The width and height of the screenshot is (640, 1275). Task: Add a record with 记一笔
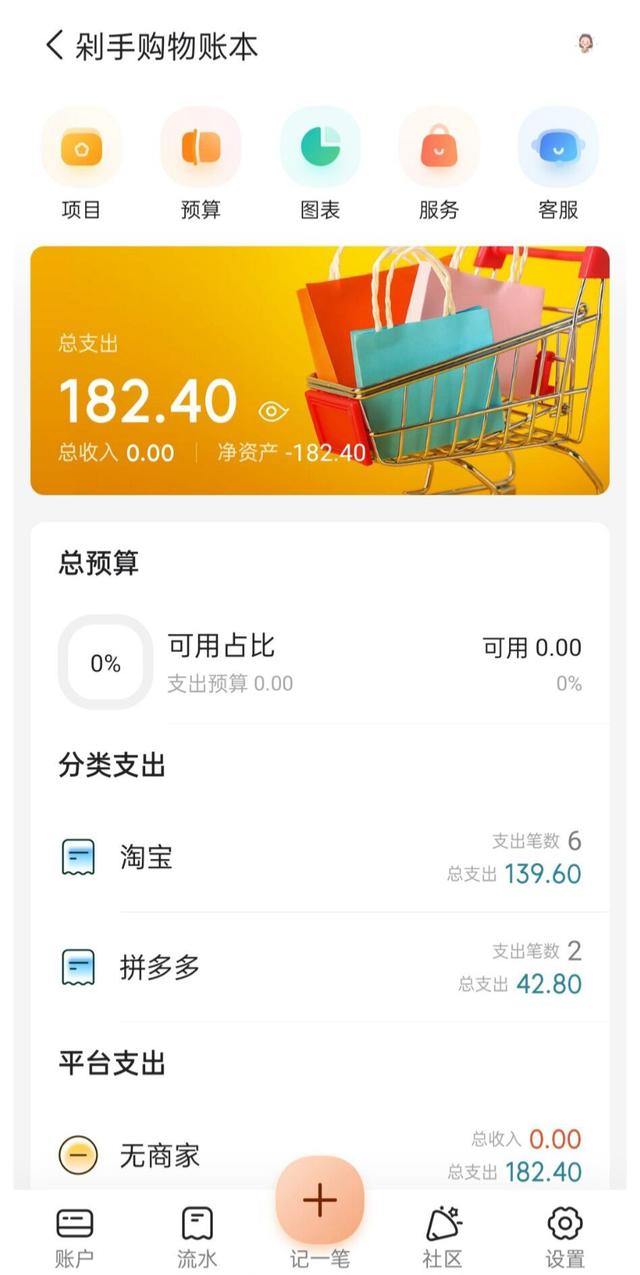320,1212
